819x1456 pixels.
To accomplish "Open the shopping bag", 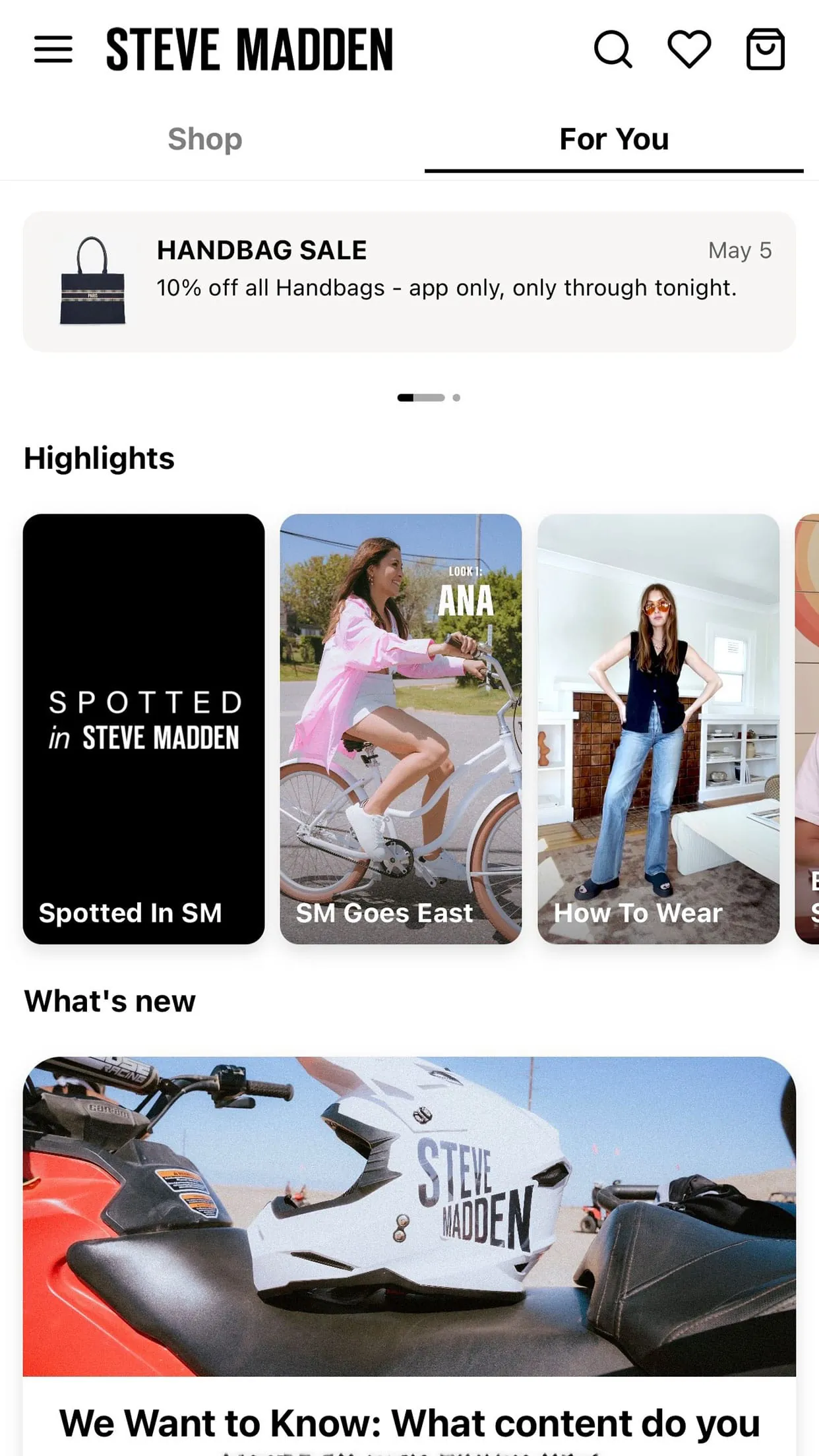I will (765, 49).
